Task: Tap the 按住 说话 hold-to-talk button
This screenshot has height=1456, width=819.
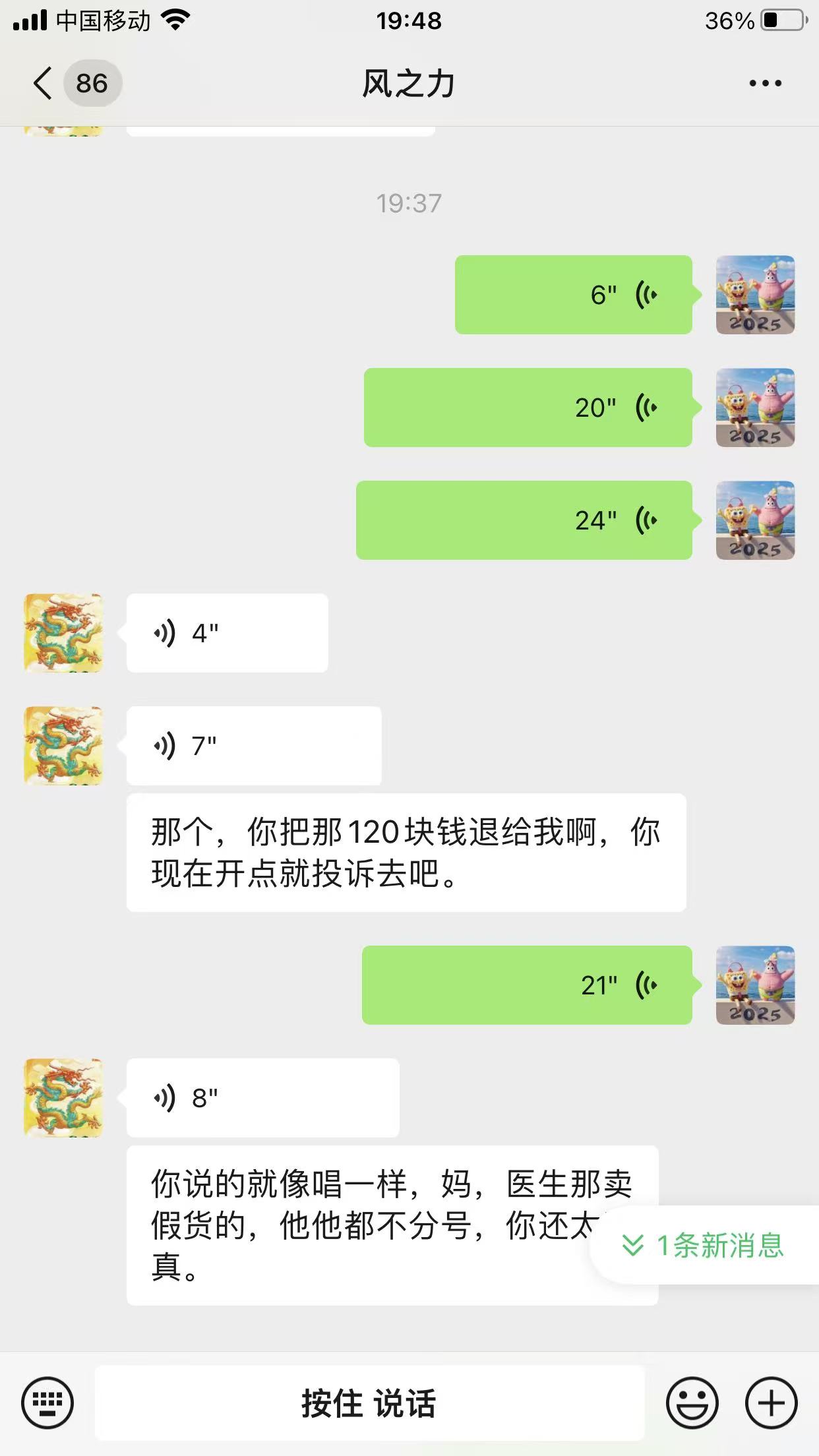Action: [369, 1403]
